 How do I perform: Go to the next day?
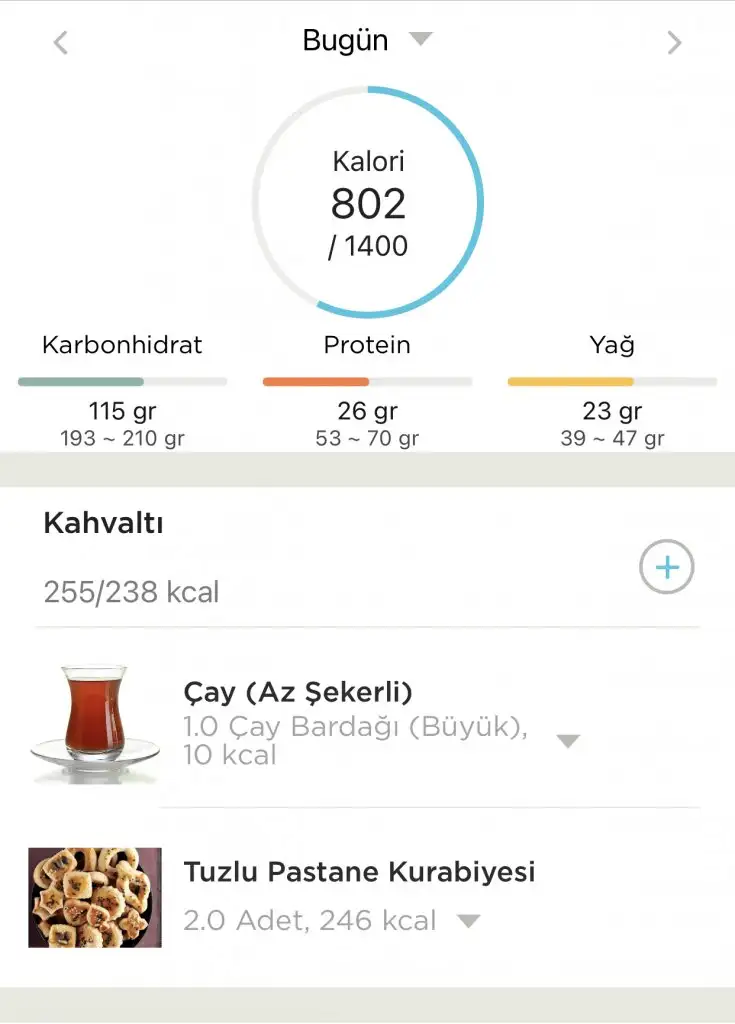click(x=674, y=43)
